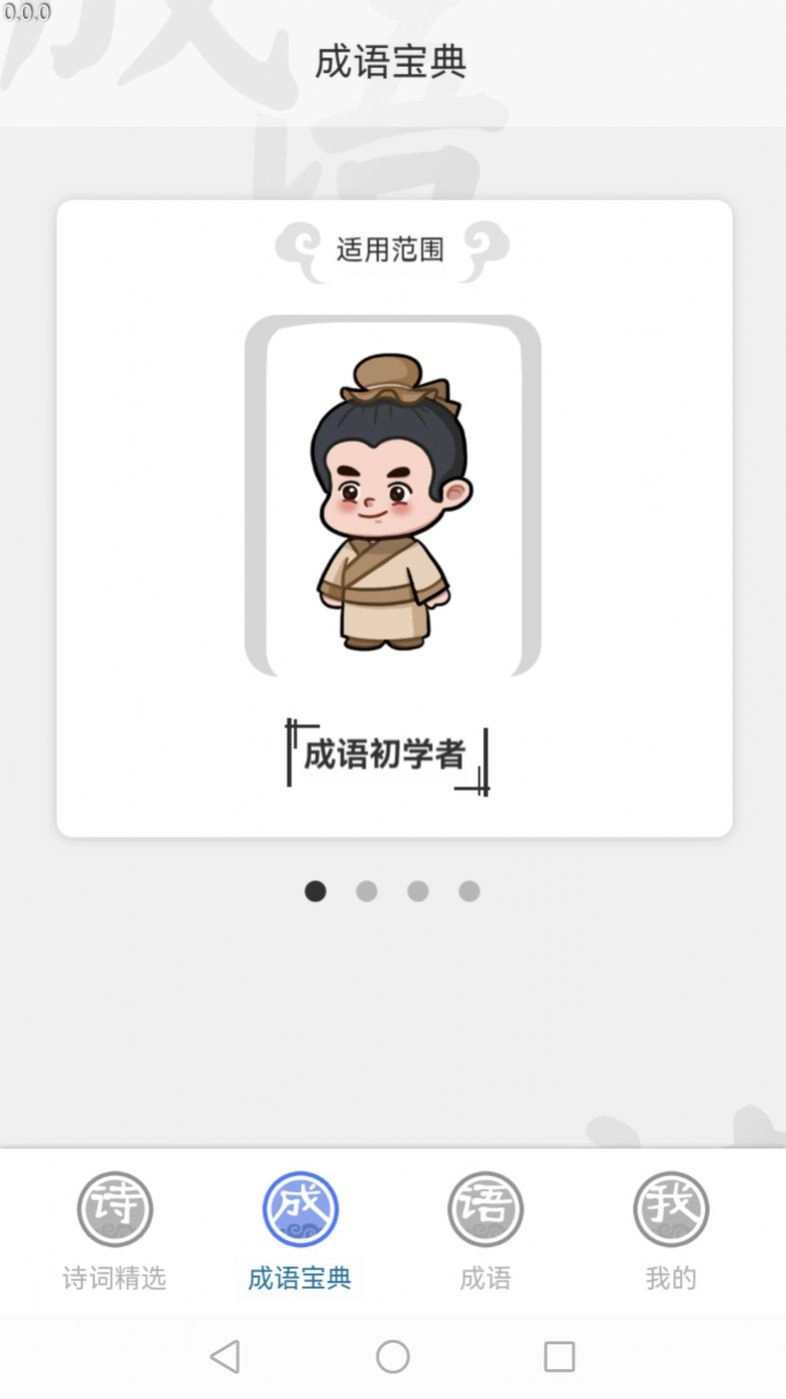
Task: Return to the home screen
Action: click(x=393, y=1357)
